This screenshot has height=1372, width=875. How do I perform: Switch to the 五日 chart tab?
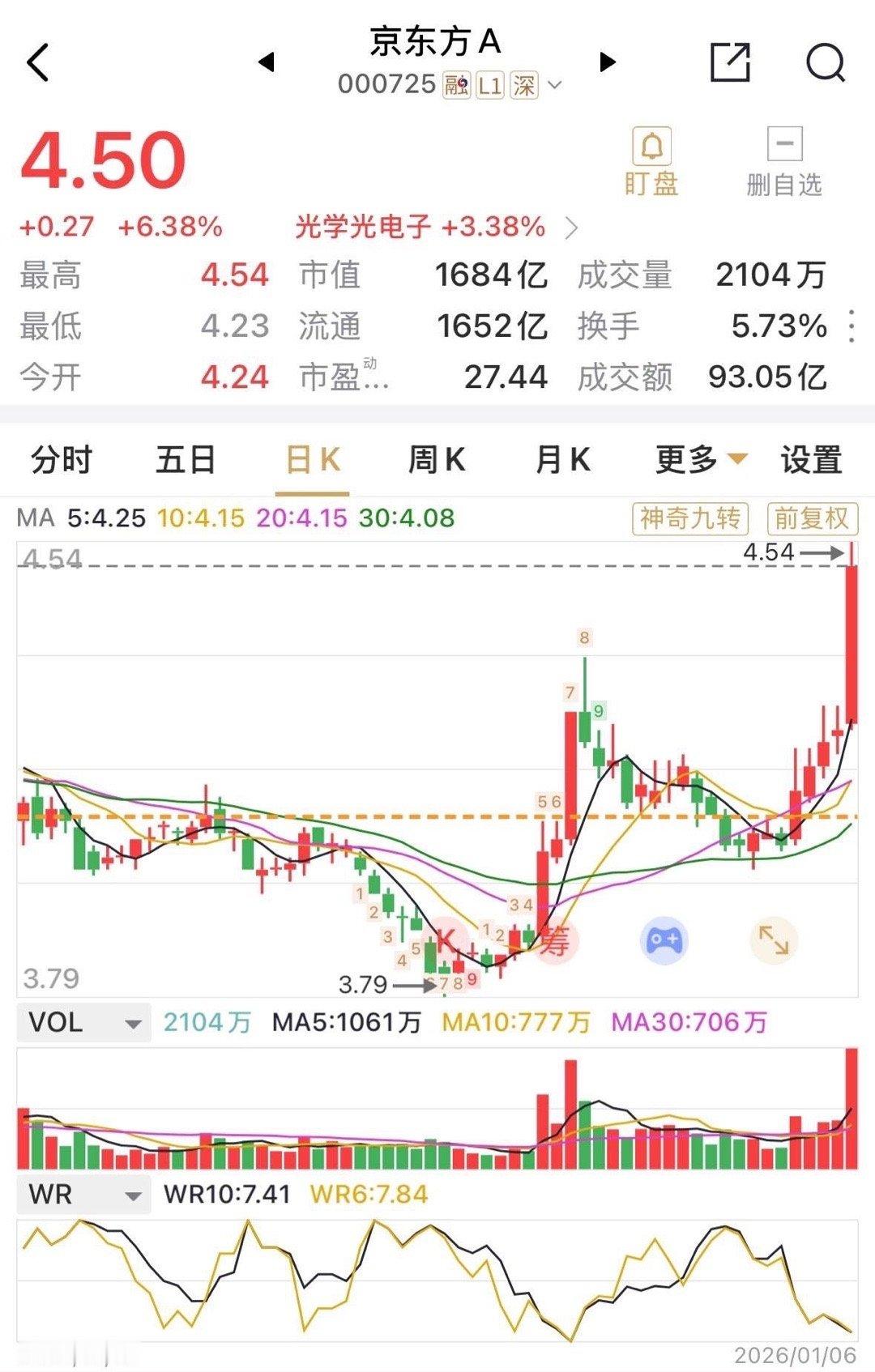[186, 460]
